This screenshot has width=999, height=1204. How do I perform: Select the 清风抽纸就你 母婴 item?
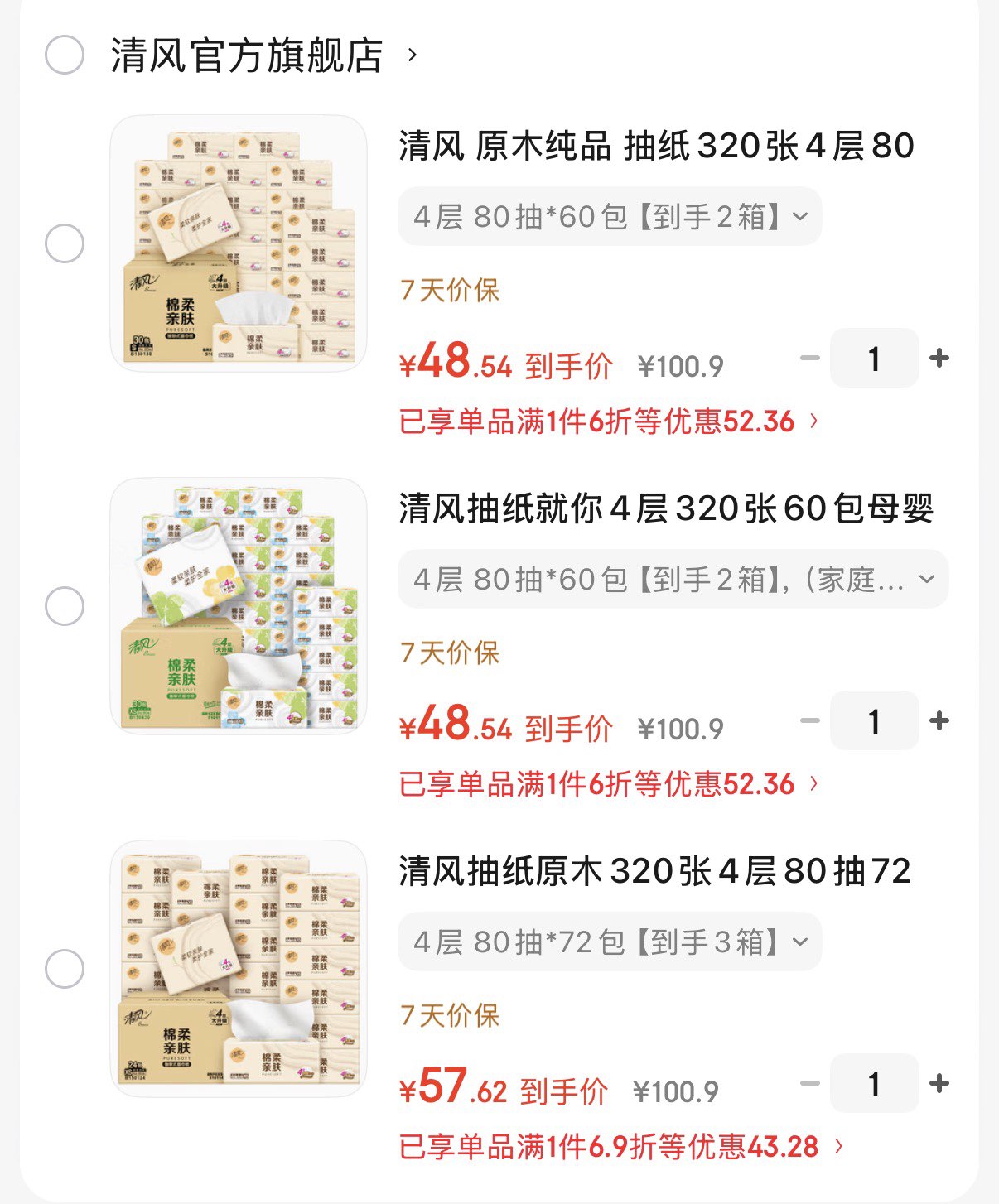click(x=65, y=606)
